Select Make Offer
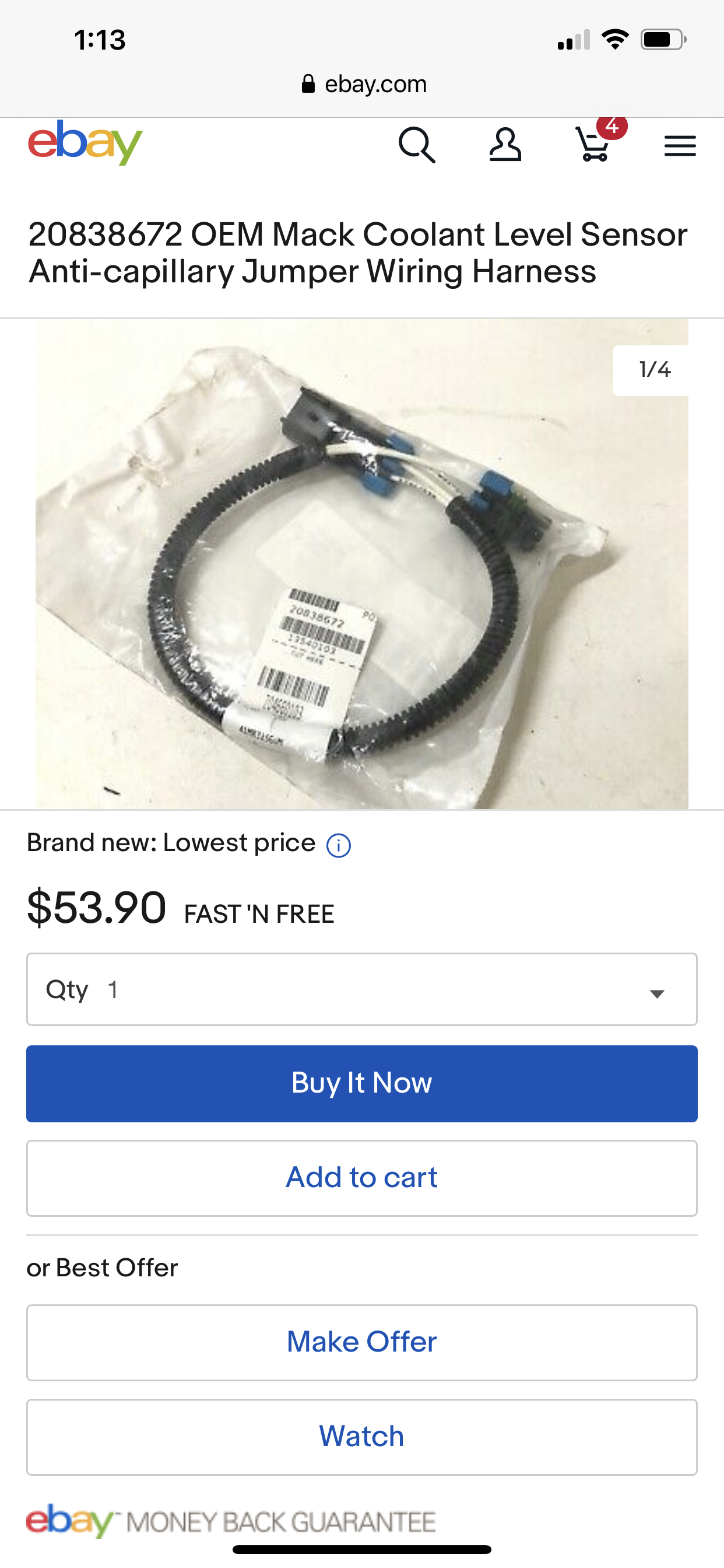724x1568 pixels. pyautogui.click(x=361, y=1342)
